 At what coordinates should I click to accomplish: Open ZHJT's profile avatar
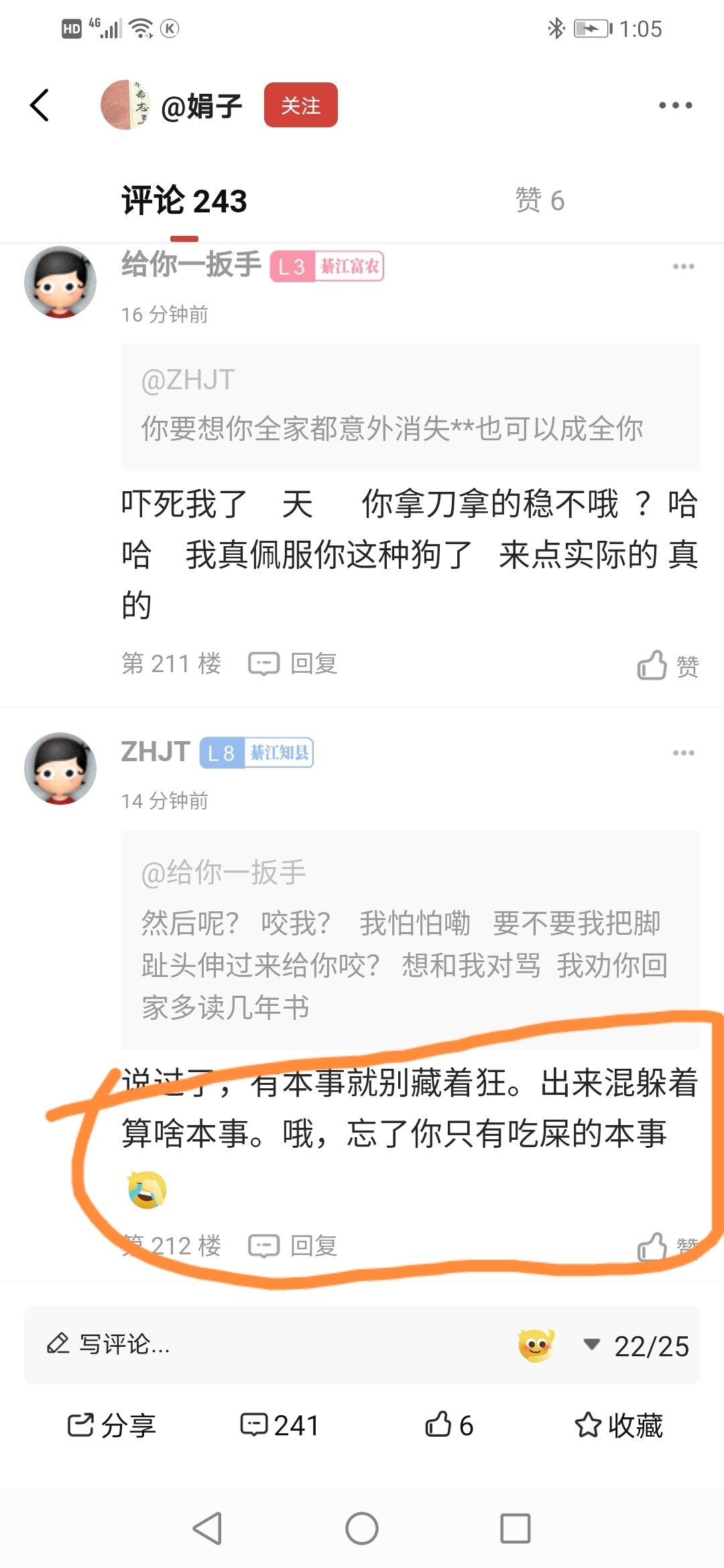coord(60,769)
